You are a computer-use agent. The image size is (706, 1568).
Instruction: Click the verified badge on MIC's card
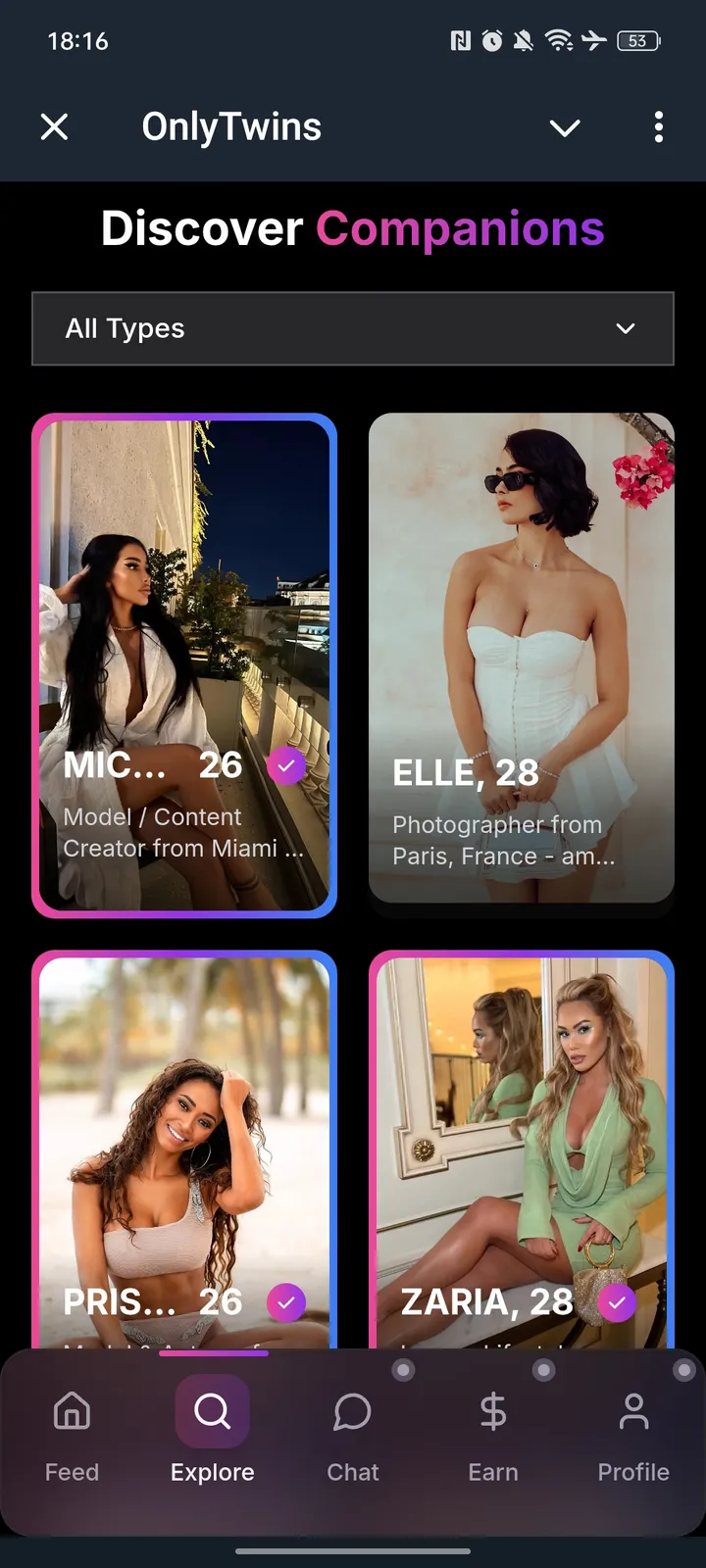coord(286,765)
